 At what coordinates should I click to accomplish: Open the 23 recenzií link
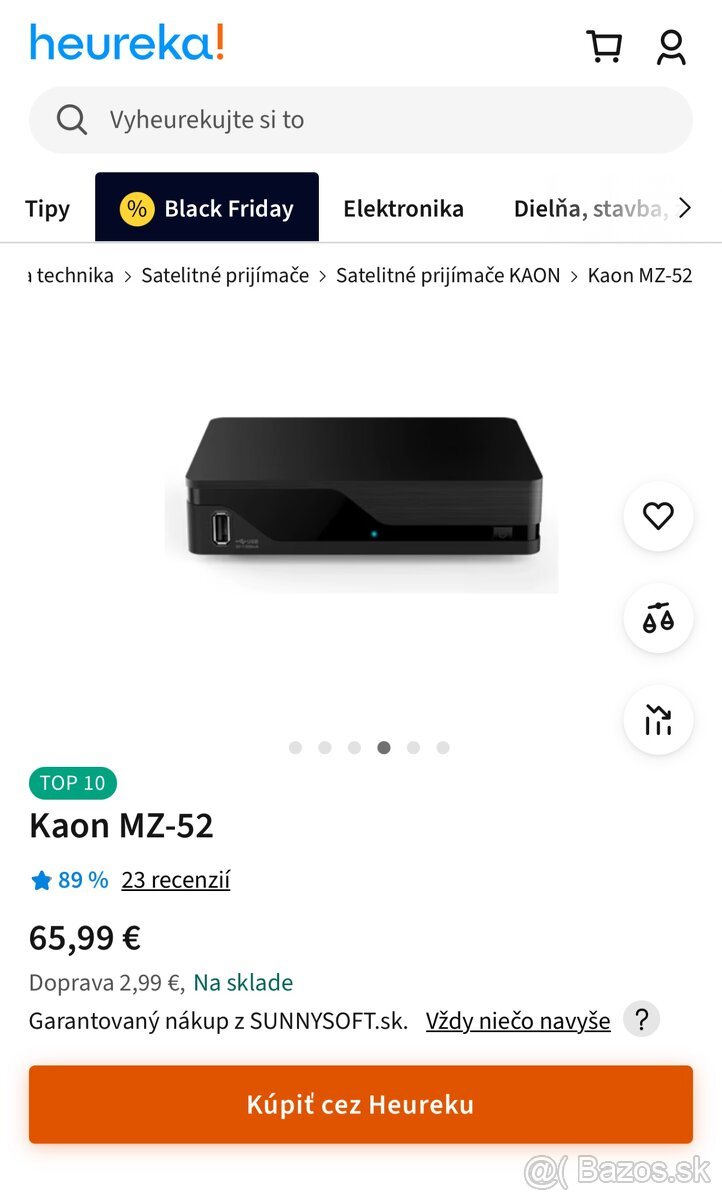(175, 879)
